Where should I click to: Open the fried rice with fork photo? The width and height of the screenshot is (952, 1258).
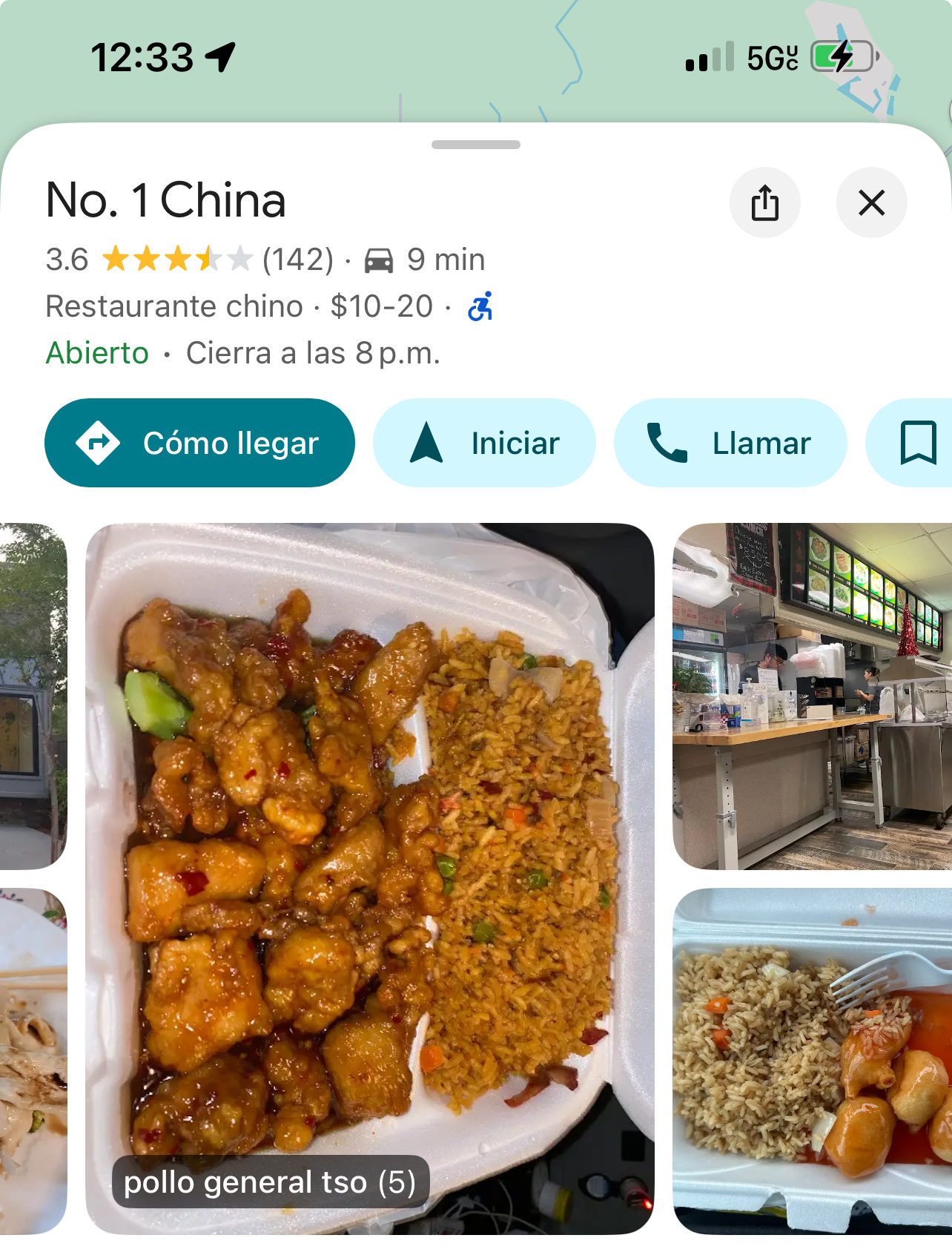pyautogui.click(x=812, y=1061)
